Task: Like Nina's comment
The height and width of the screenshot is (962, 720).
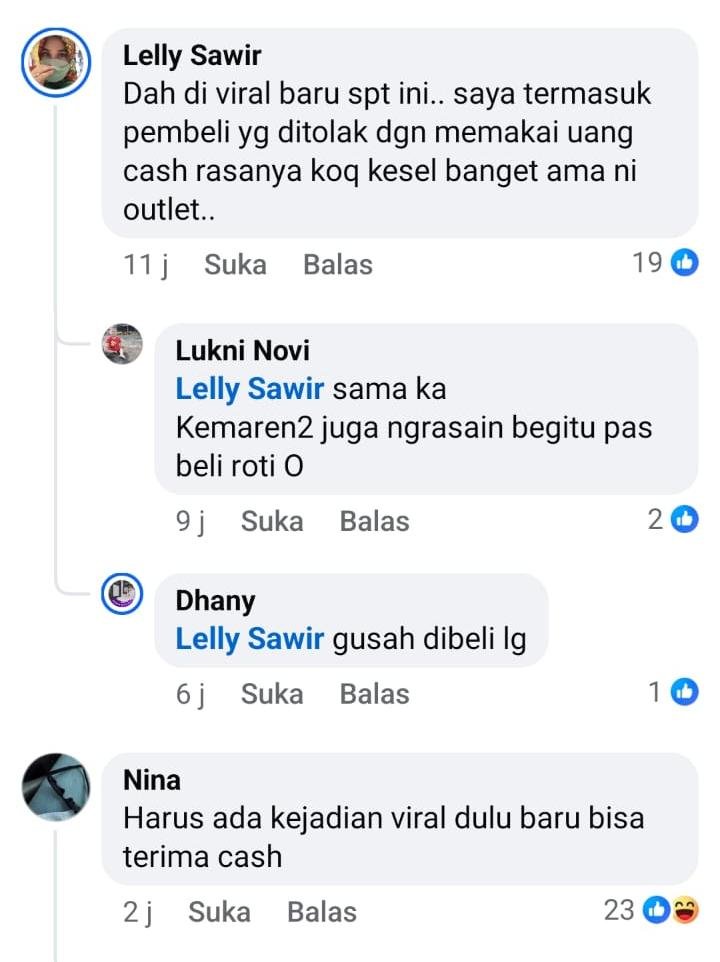Action: pos(219,911)
